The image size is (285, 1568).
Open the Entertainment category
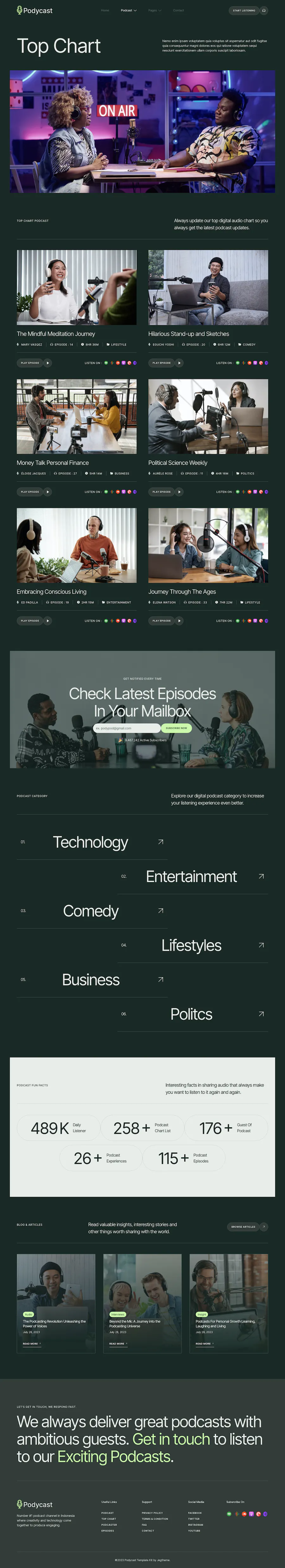click(x=191, y=876)
